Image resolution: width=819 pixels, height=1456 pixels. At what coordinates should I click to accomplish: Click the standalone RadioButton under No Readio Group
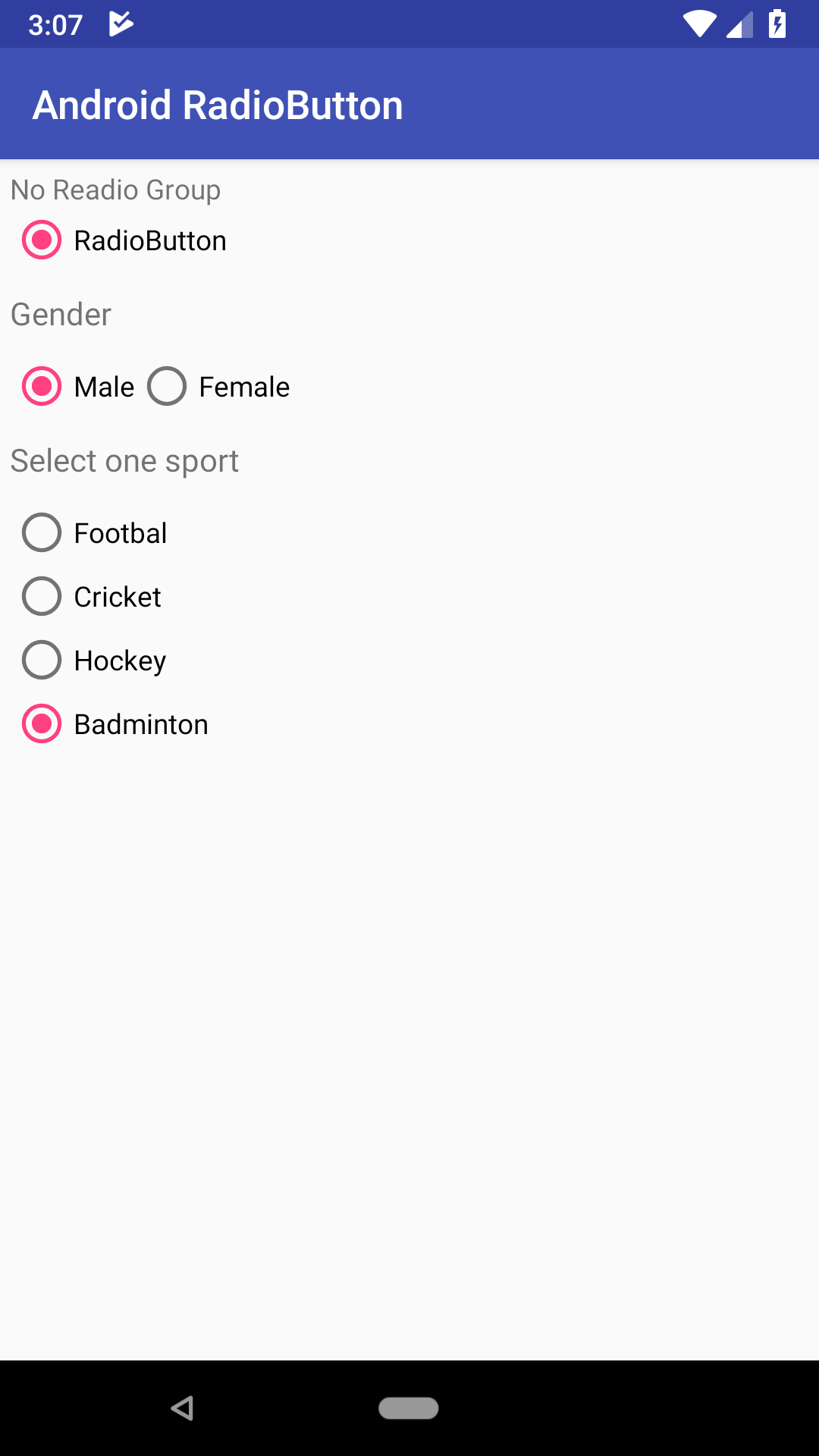pos(42,240)
